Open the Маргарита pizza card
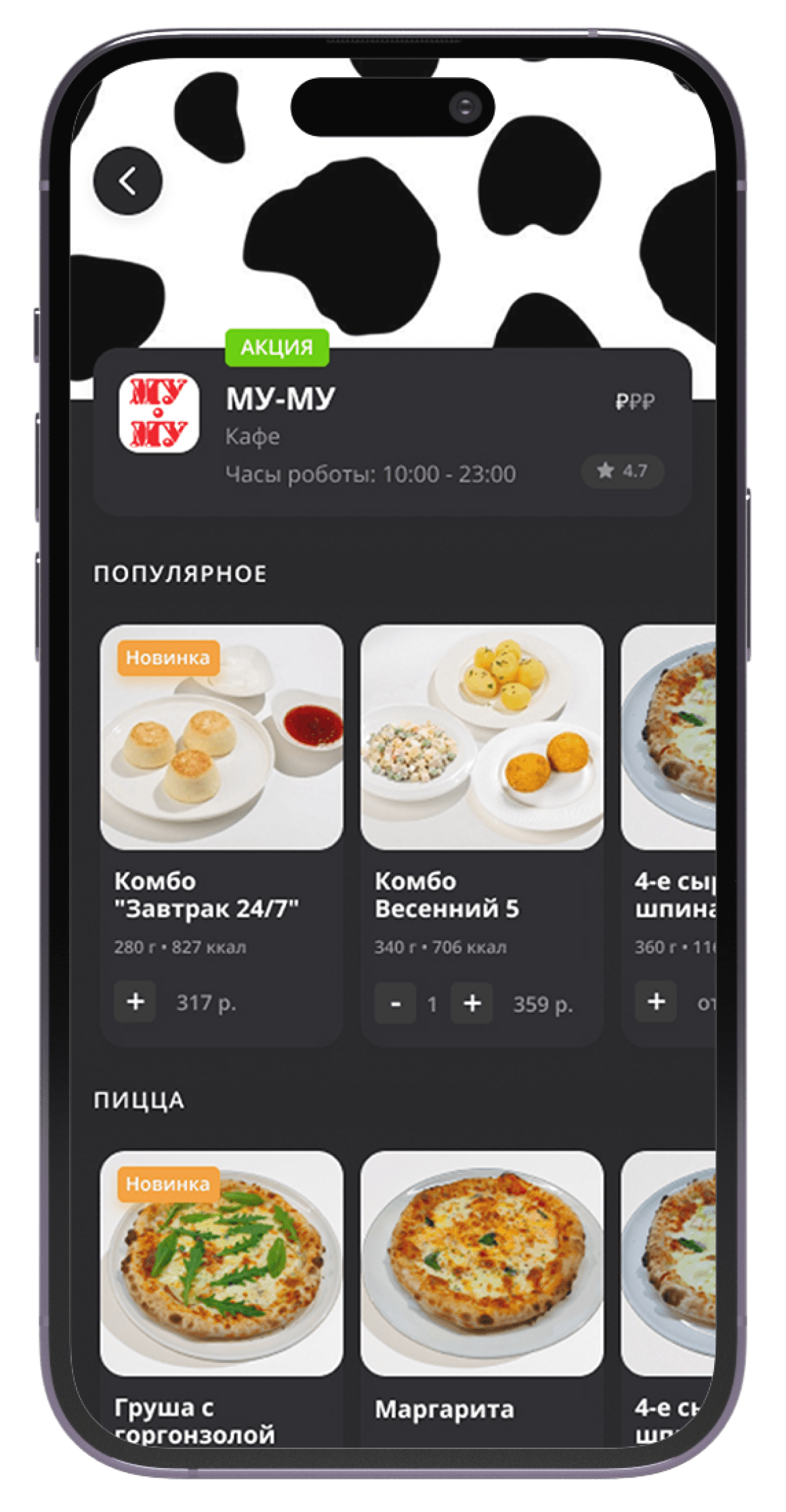 click(x=482, y=1299)
